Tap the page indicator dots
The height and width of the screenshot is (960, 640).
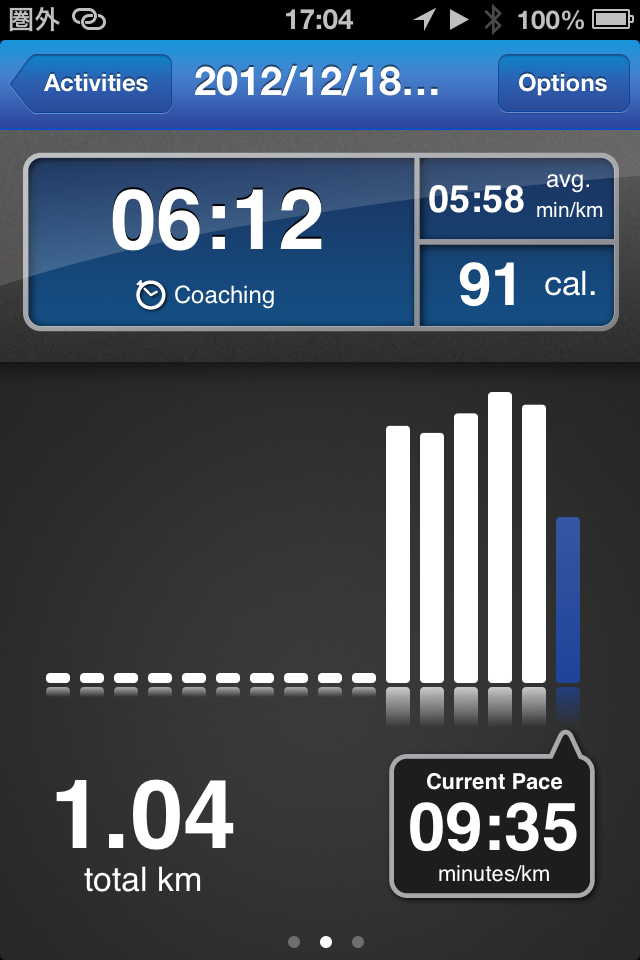coord(325,941)
